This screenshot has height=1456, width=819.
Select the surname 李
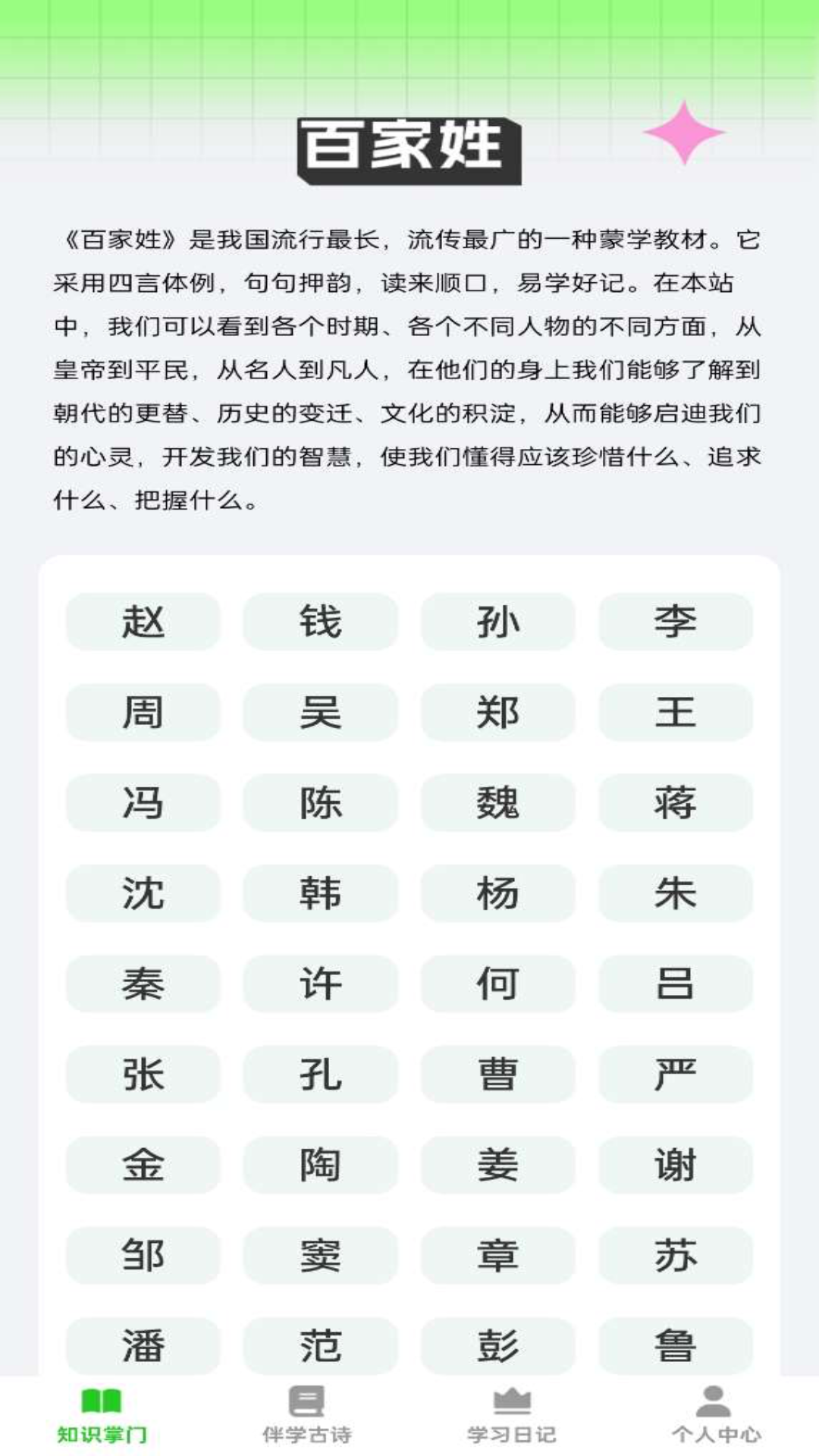point(675,622)
